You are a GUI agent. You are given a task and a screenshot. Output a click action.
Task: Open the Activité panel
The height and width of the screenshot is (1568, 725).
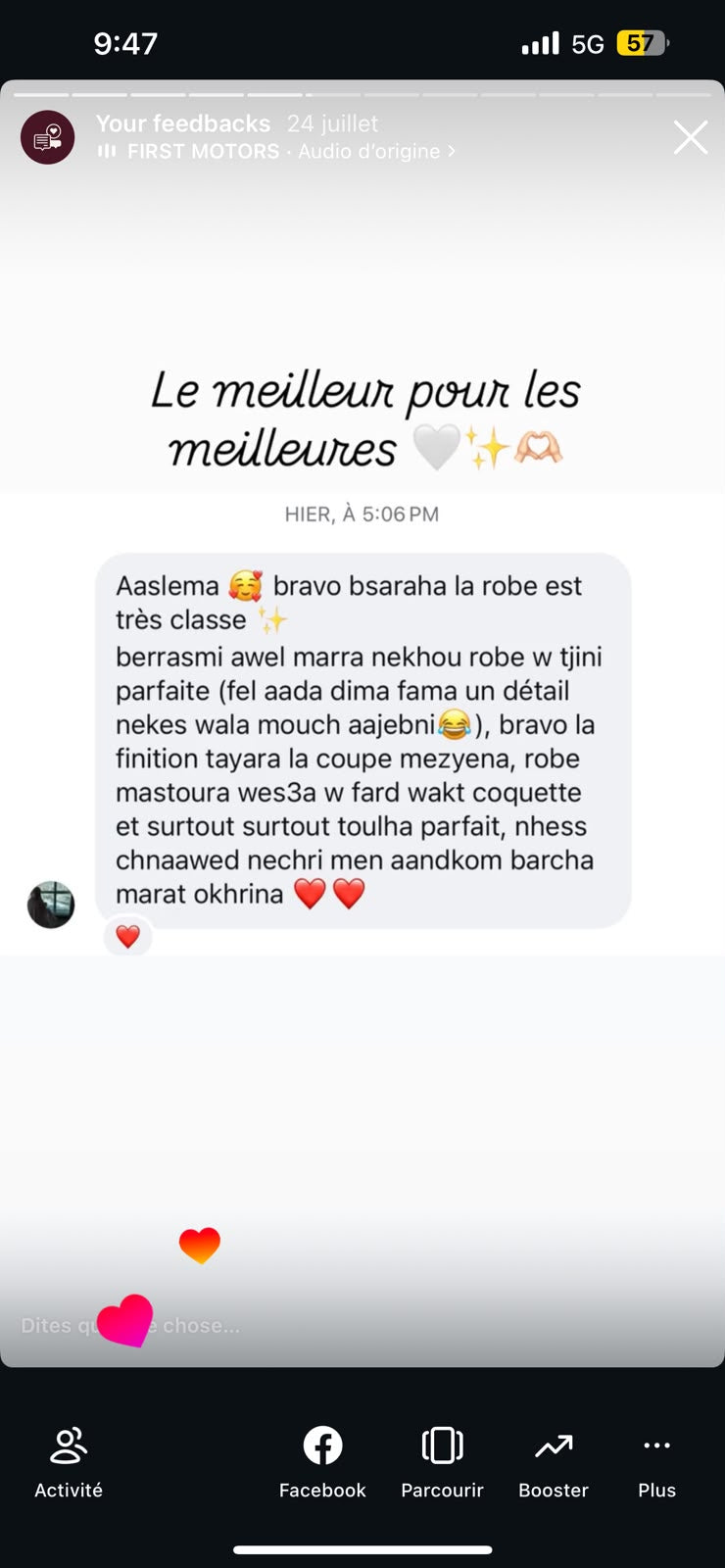click(x=69, y=1463)
